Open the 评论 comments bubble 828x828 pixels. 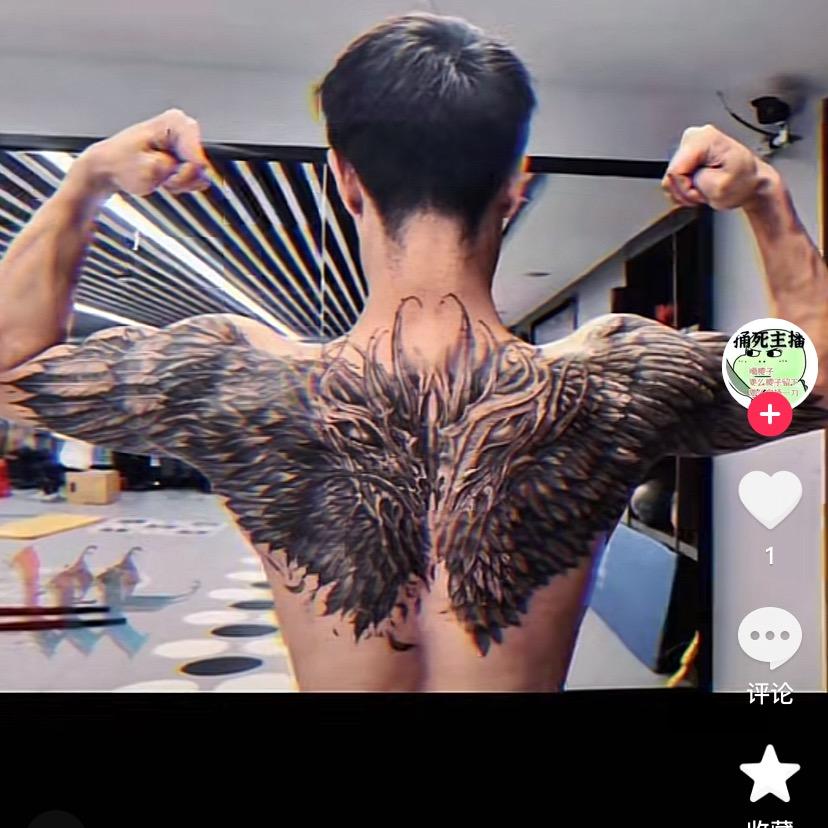click(x=769, y=637)
